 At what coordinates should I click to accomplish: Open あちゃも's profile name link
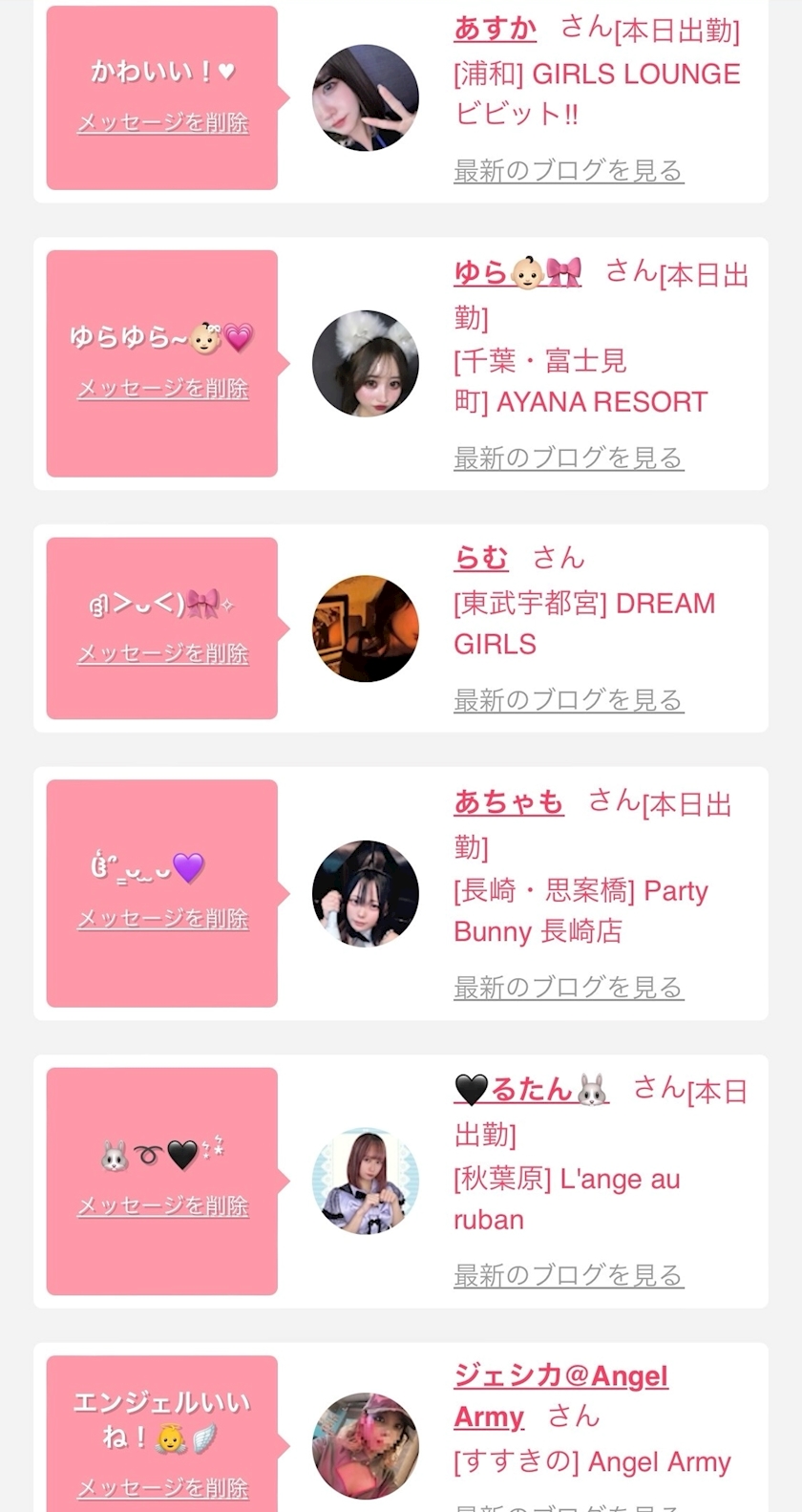[508, 801]
